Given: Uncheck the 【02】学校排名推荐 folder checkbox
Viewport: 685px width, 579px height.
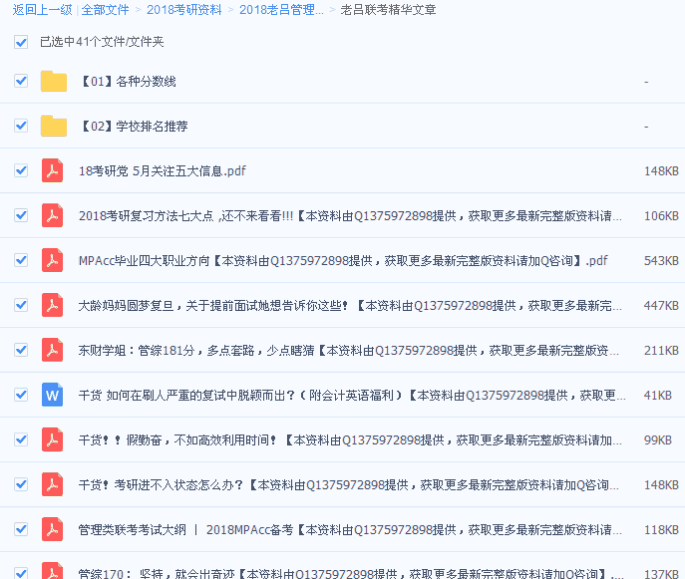Looking at the screenshot, I should click(21, 126).
